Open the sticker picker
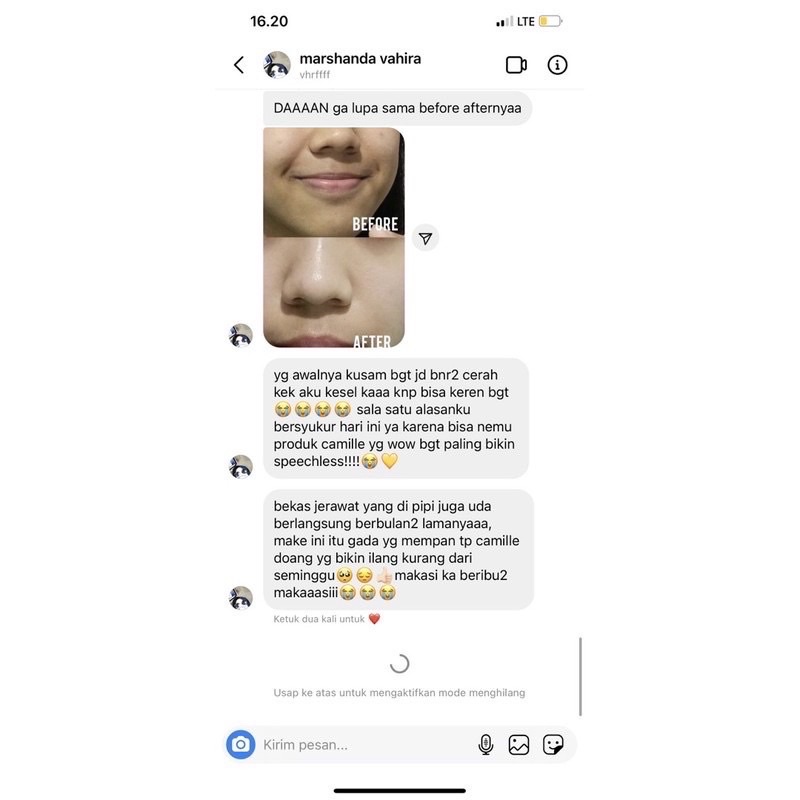This screenshot has height=800, width=800. tap(553, 745)
